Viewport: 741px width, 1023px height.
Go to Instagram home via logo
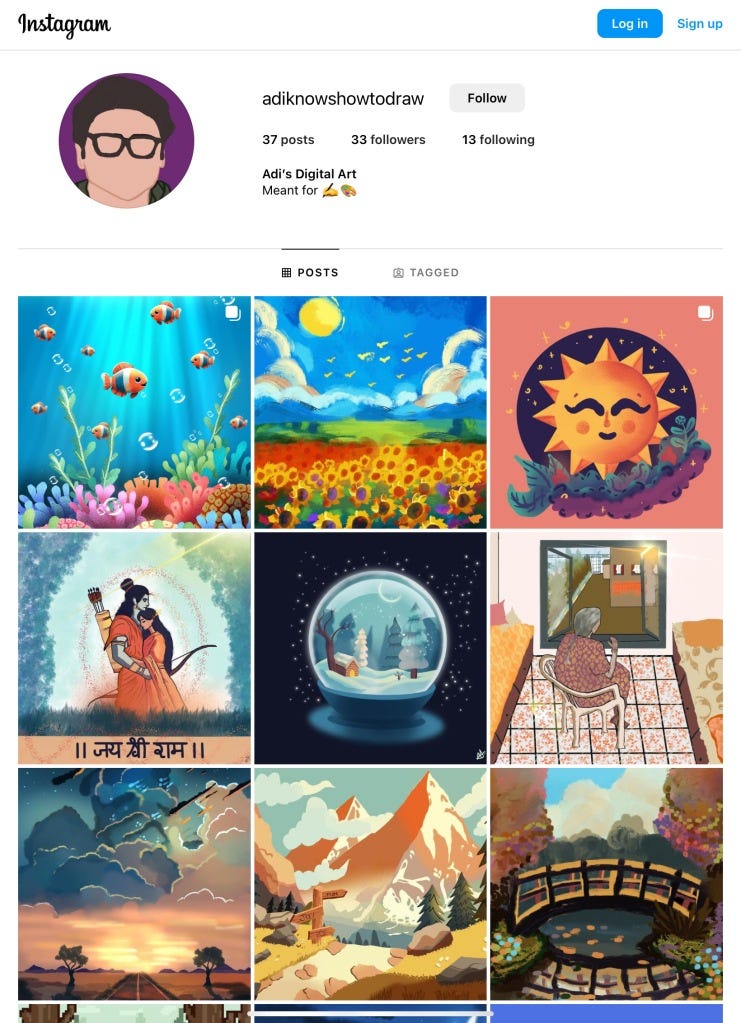(64, 24)
